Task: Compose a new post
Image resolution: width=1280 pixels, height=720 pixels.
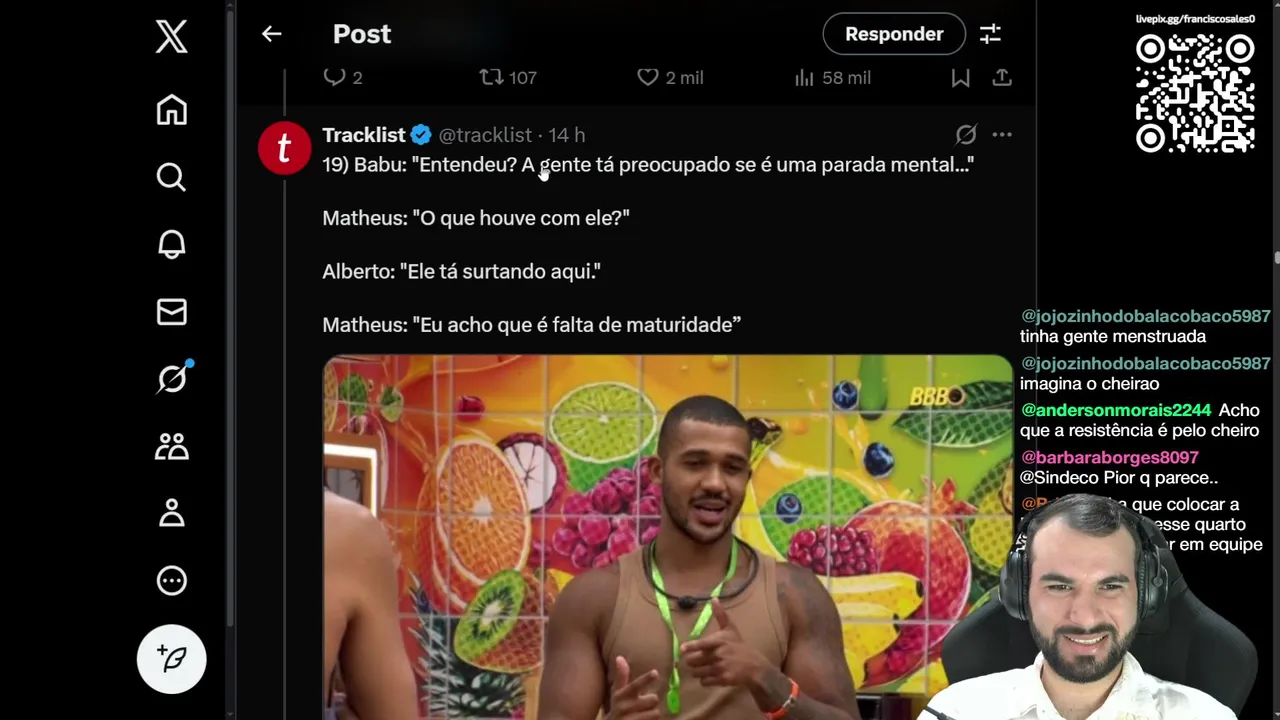Action: point(172,658)
